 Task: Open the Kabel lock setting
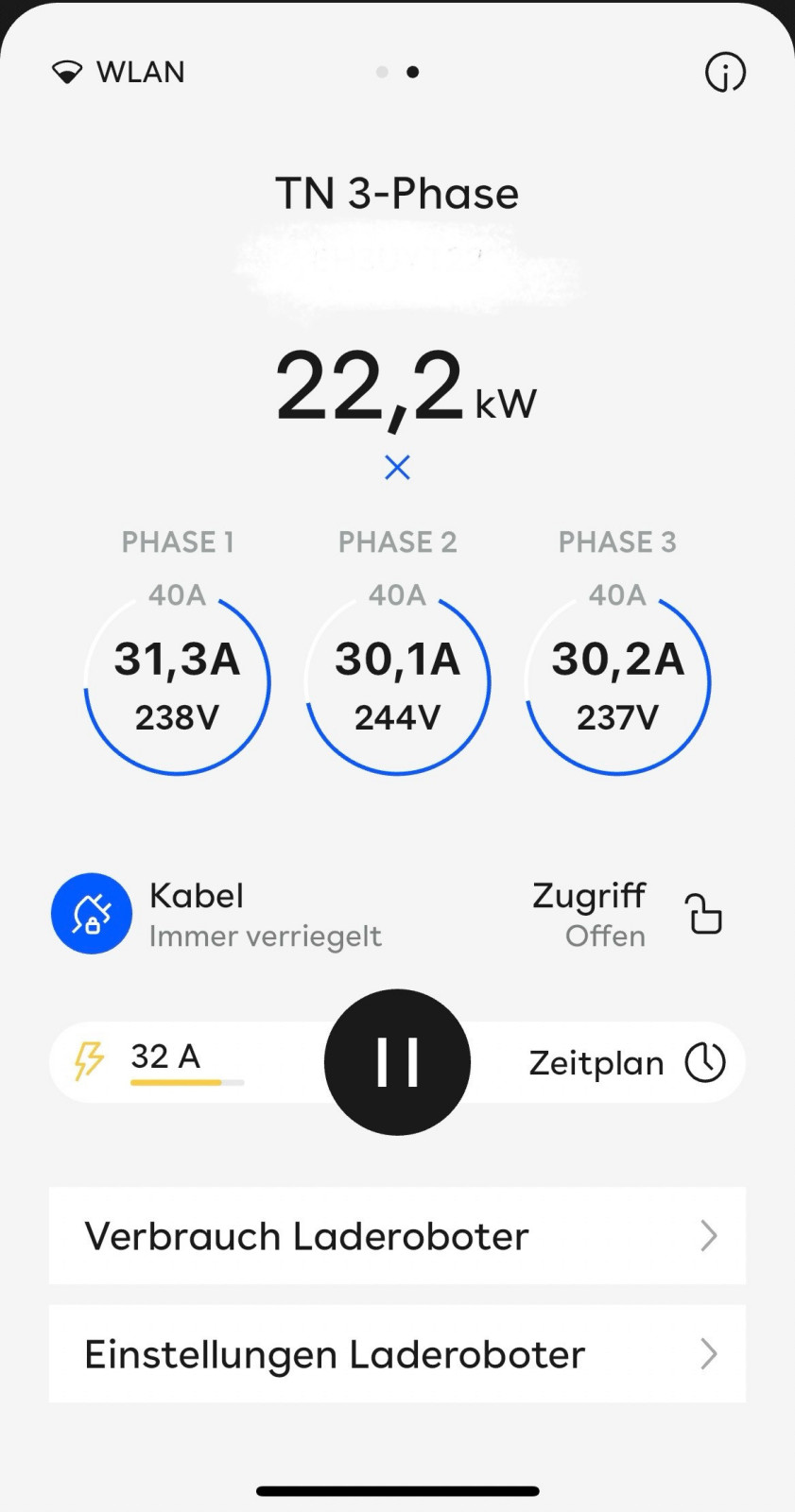click(x=92, y=914)
